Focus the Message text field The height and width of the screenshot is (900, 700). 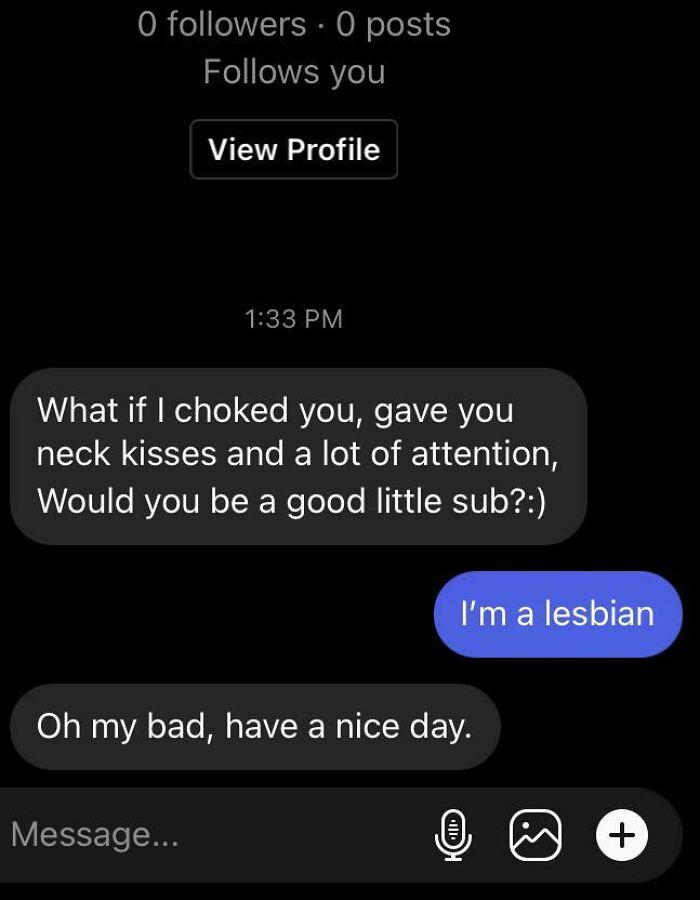(x=200, y=834)
